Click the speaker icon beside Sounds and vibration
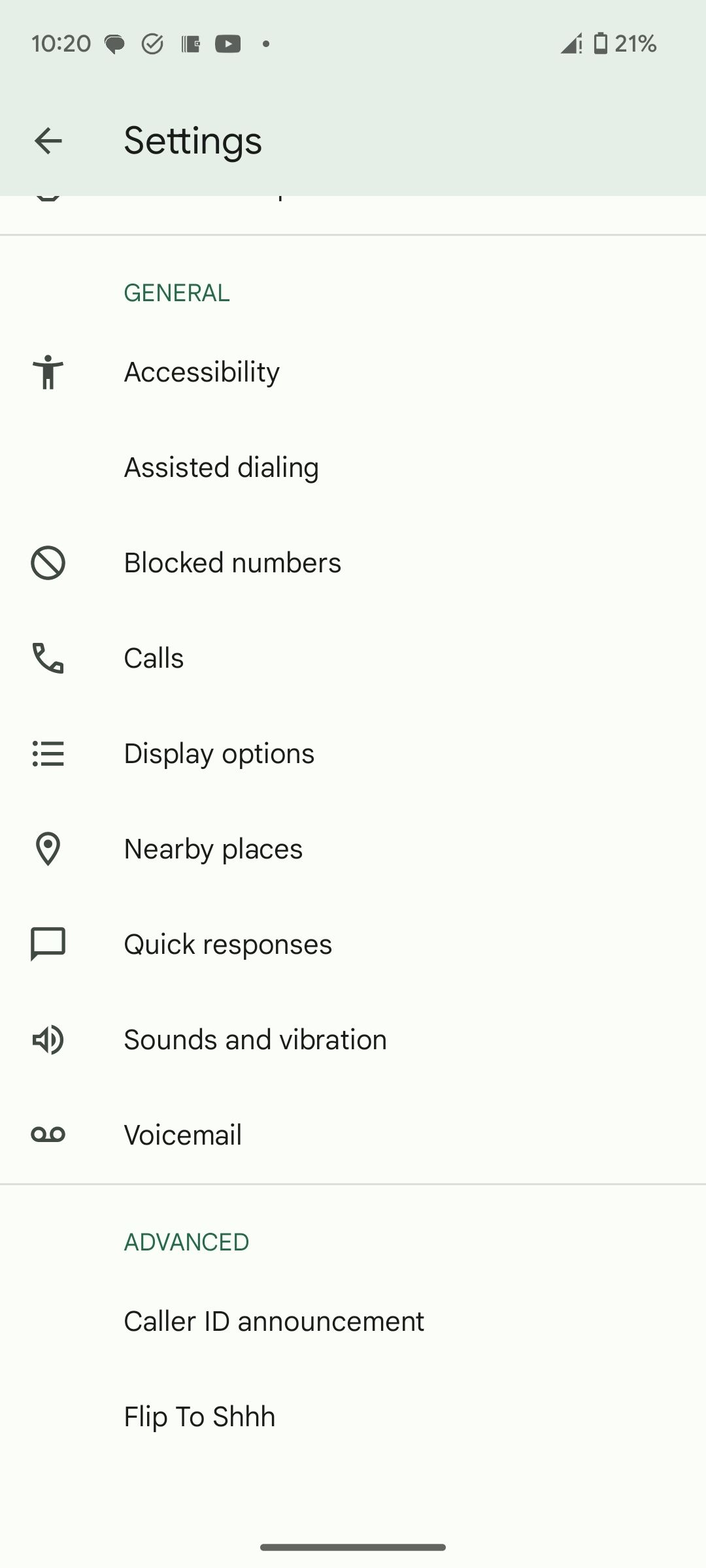The image size is (706, 1568). (x=48, y=1039)
